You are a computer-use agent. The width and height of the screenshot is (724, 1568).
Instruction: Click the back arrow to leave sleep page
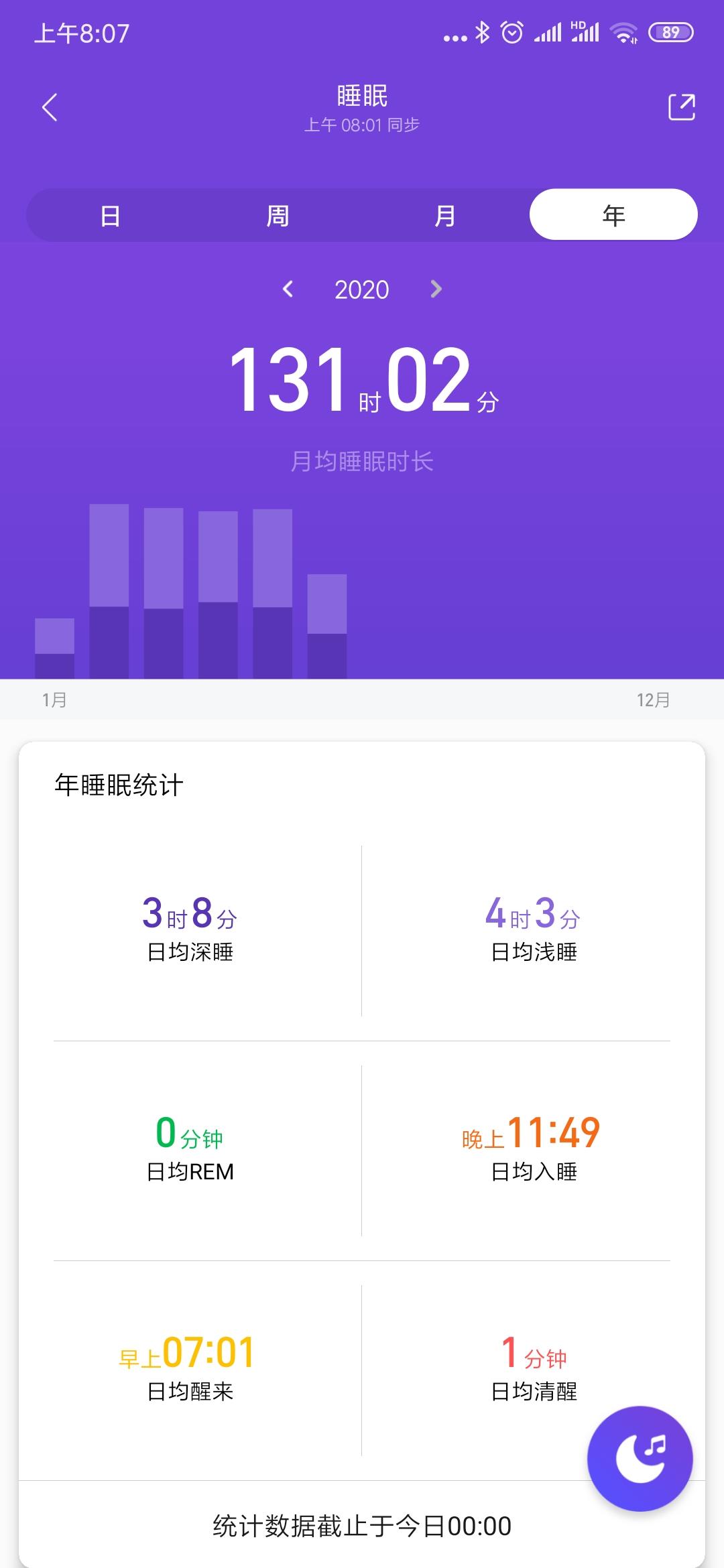coord(49,107)
